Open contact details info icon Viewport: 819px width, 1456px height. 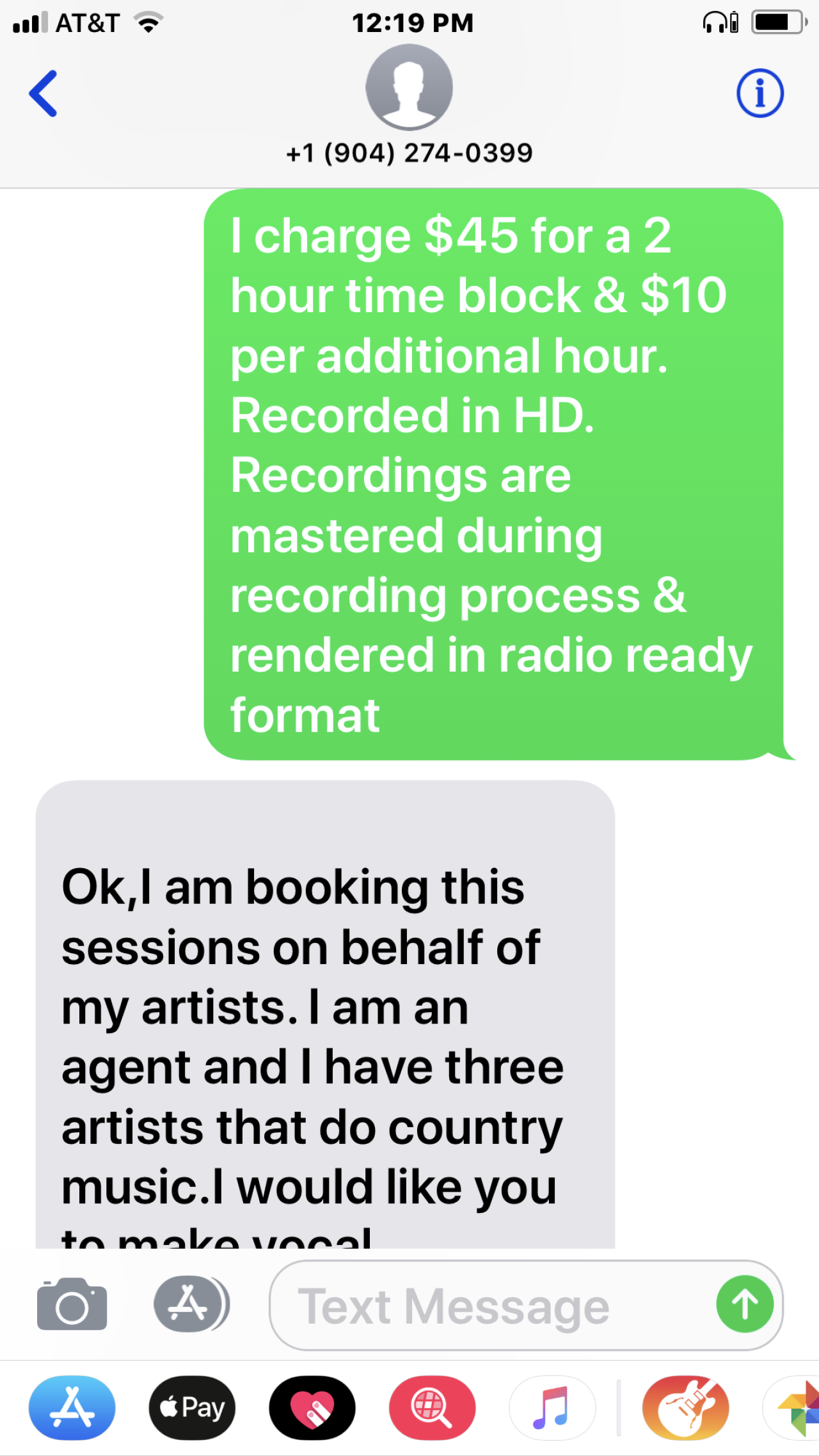pyautogui.click(x=759, y=93)
